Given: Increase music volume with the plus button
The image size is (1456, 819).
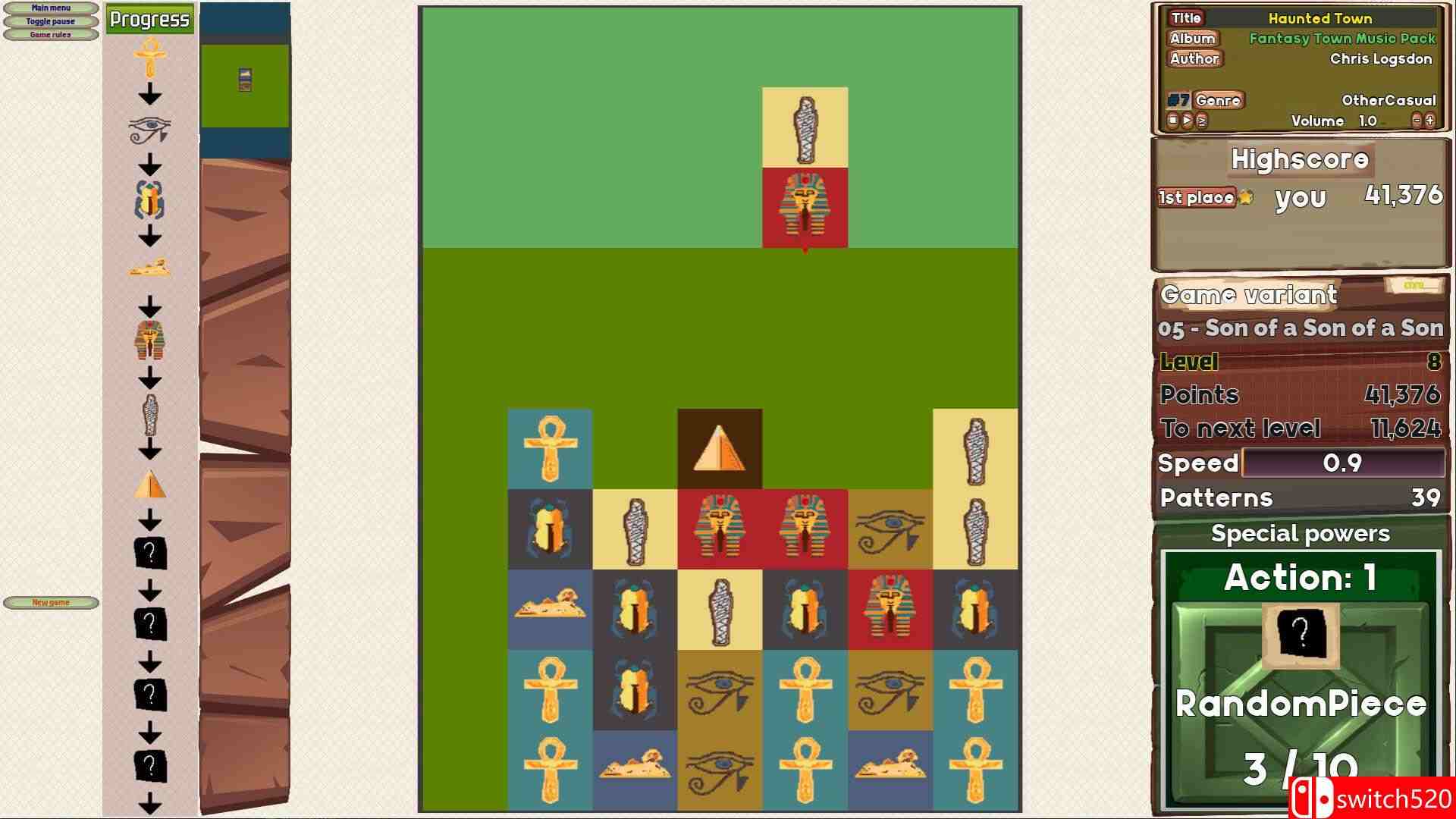Looking at the screenshot, I should click(1430, 121).
